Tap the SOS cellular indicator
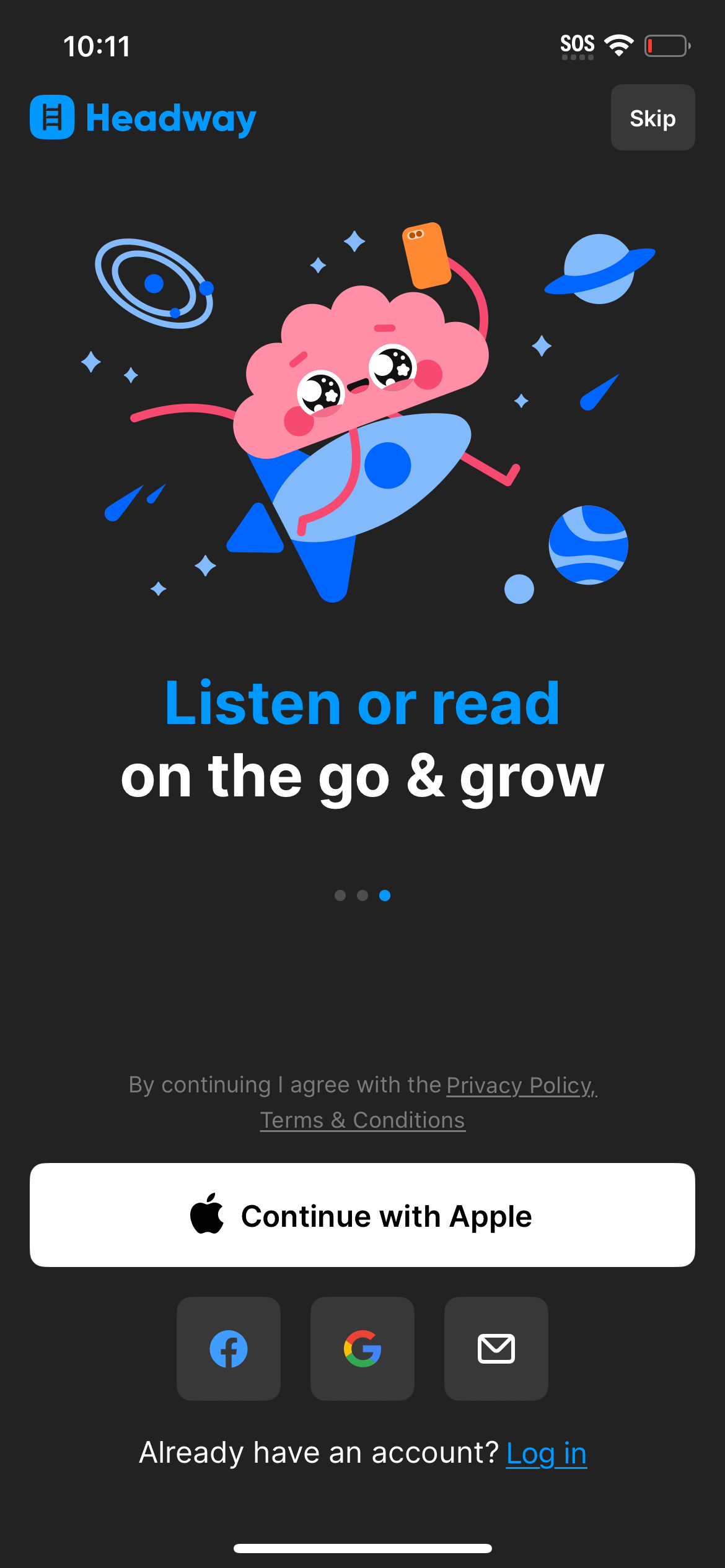The image size is (725, 1568). (x=578, y=43)
